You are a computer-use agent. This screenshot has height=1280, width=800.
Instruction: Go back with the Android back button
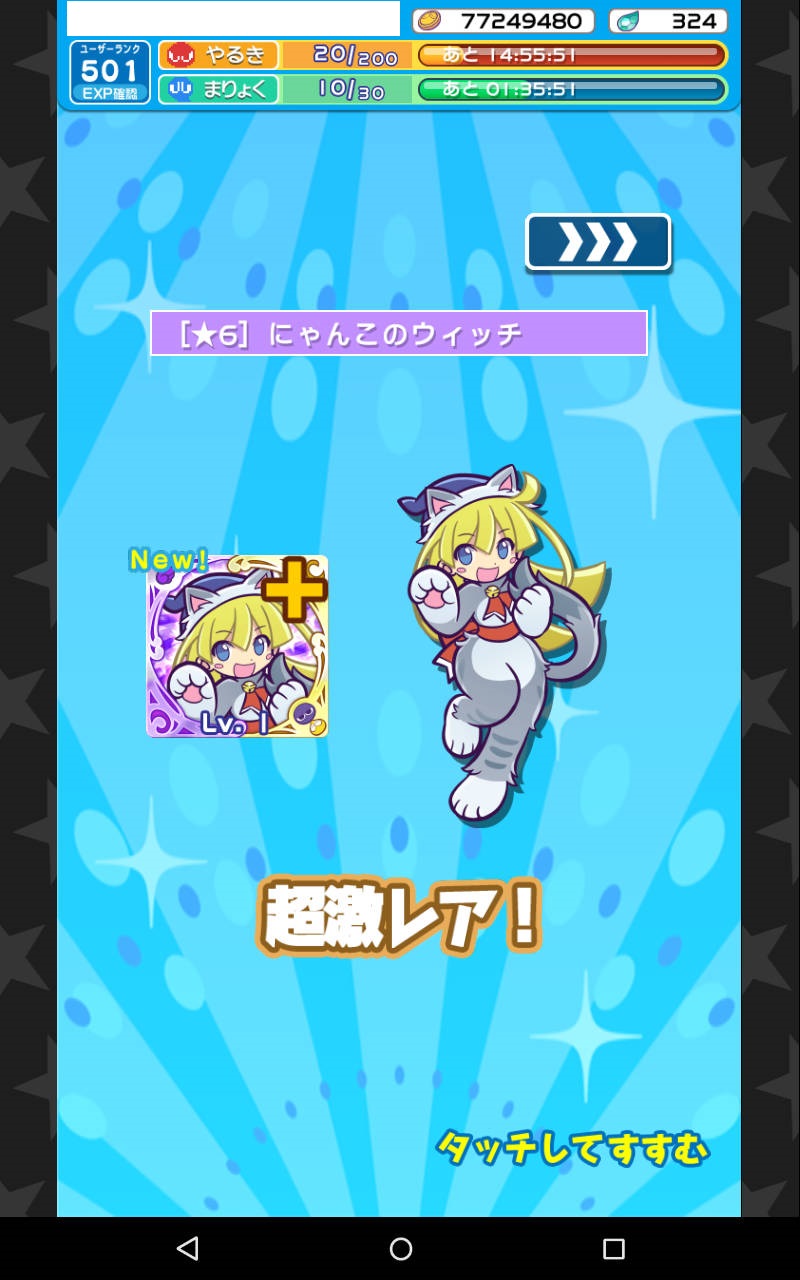coord(187,1248)
